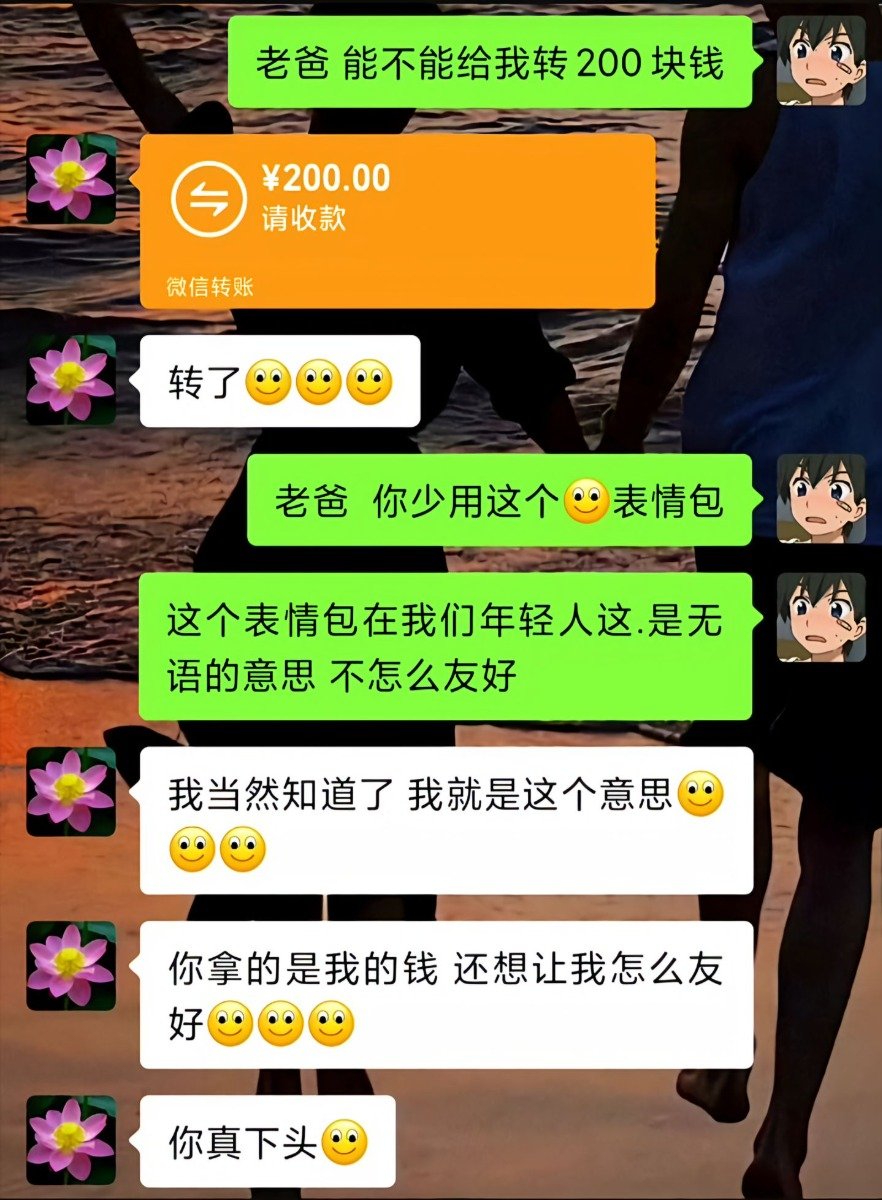Open sender's avatar next to 老爸 能不能给我转 message
The width and height of the screenshot is (882, 1200).
(x=821, y=61)
